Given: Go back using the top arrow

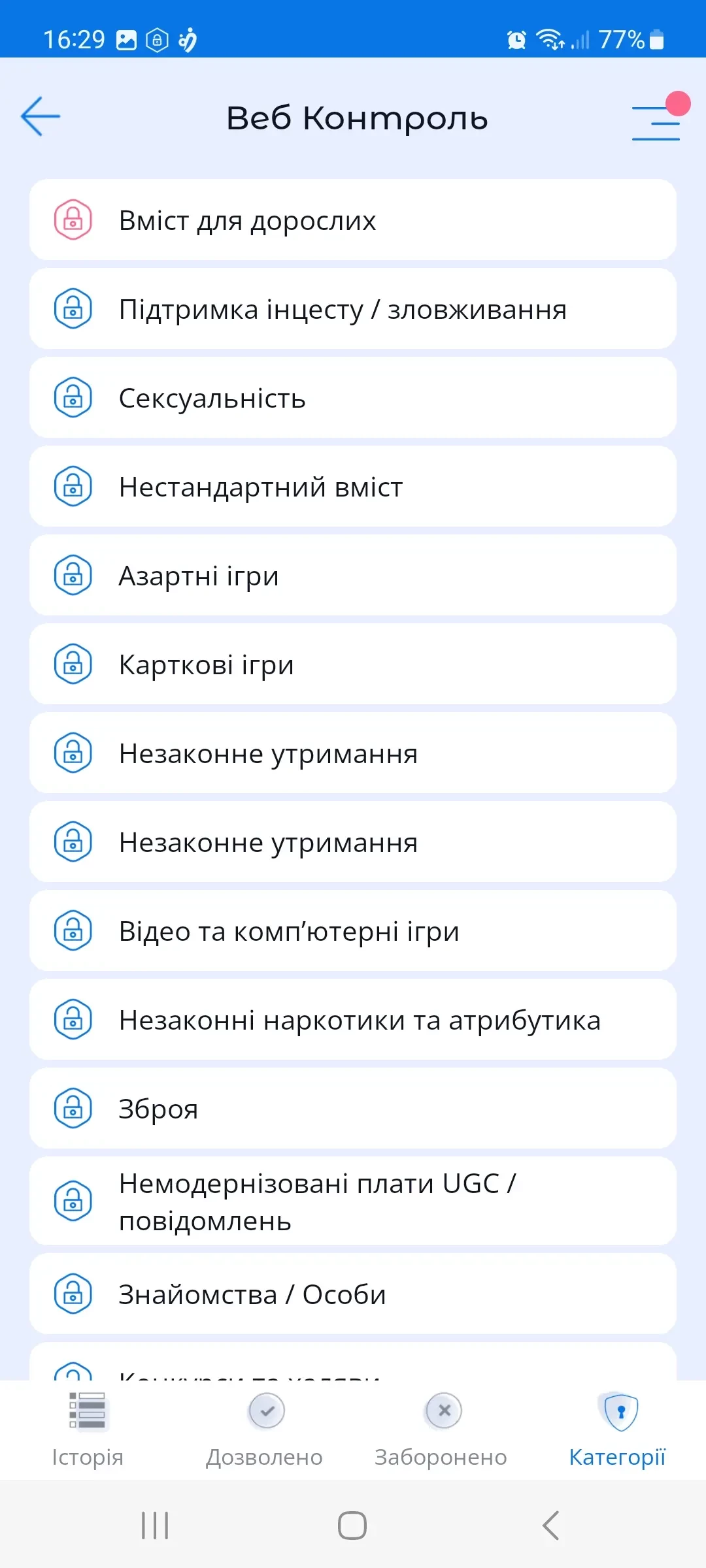Looking at the screenshot, I should pyautogui.click(x=41, y=116).
